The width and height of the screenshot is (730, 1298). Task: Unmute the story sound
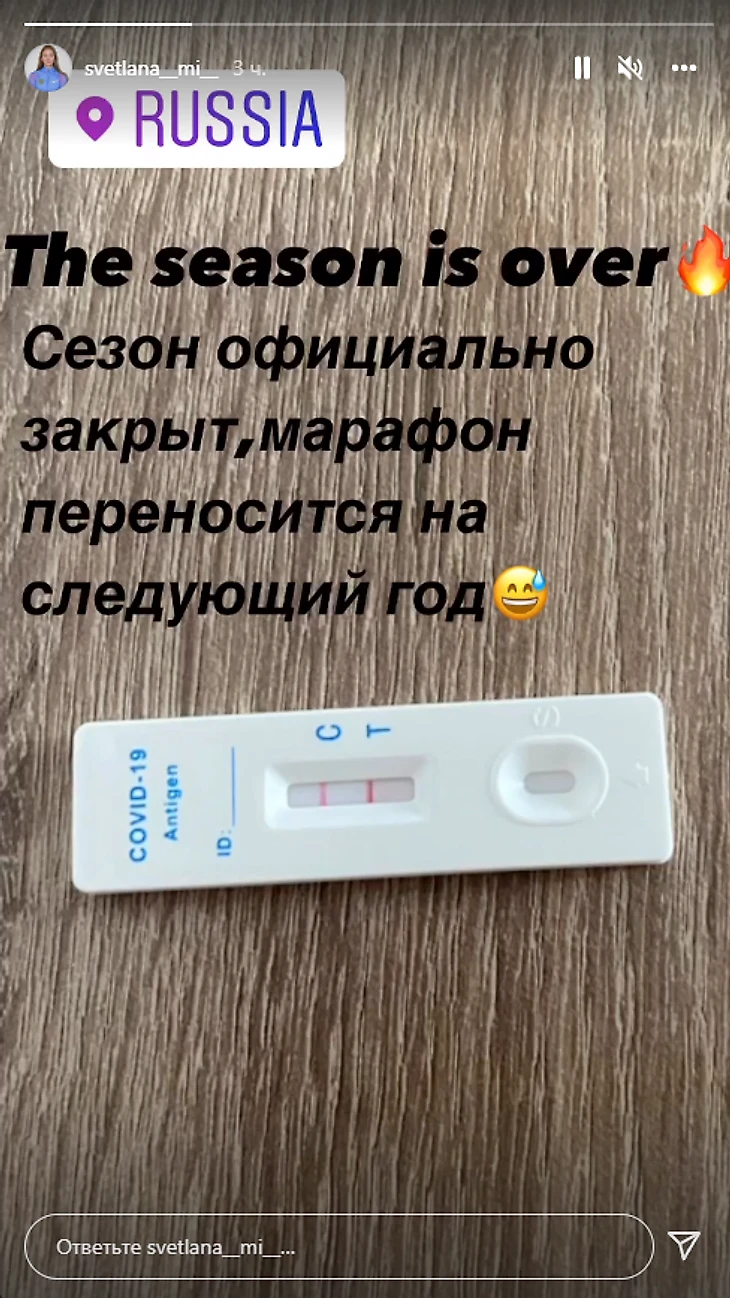tap(630, 68)
